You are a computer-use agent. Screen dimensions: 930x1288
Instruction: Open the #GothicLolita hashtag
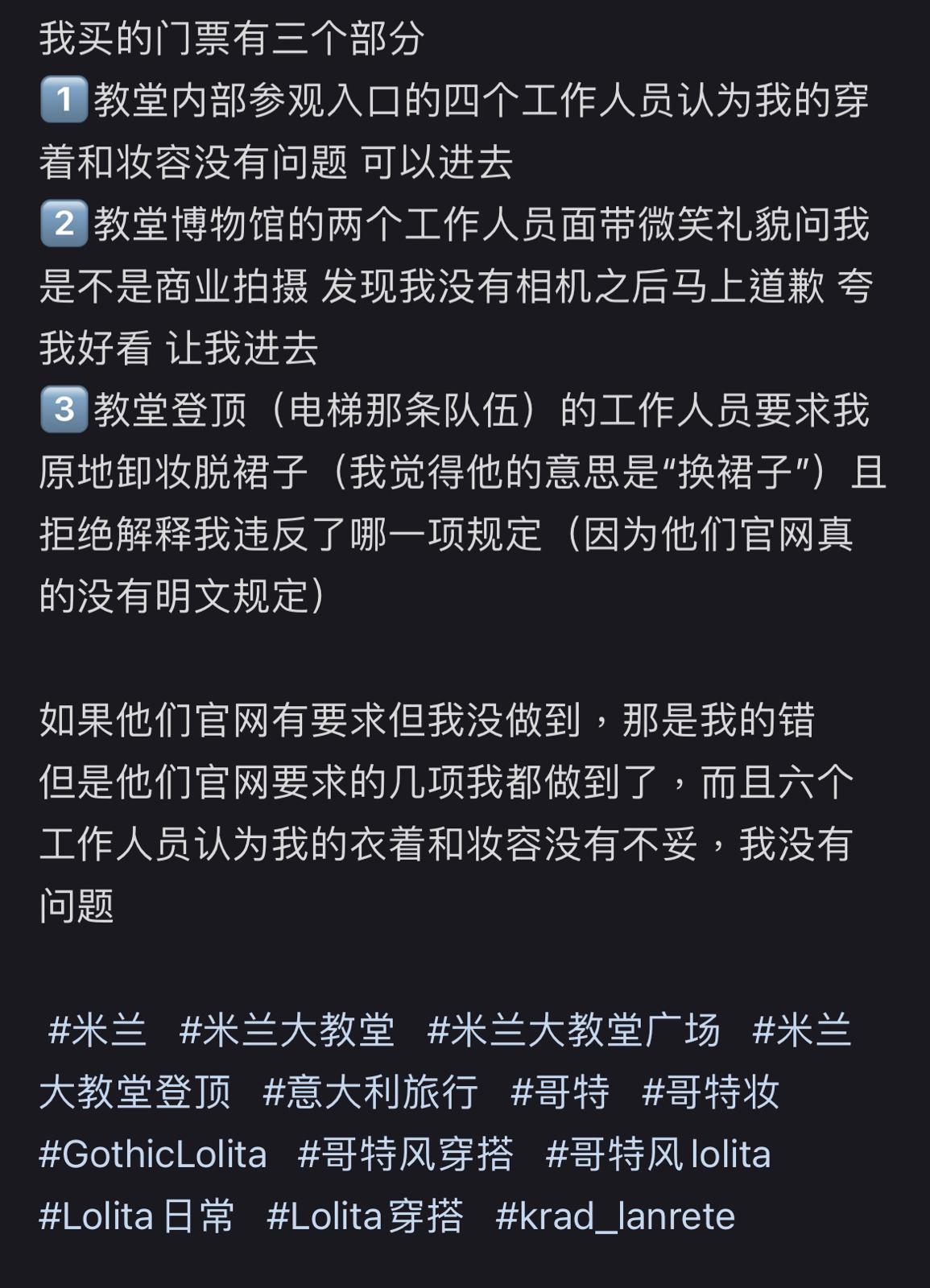(153, 1154)
